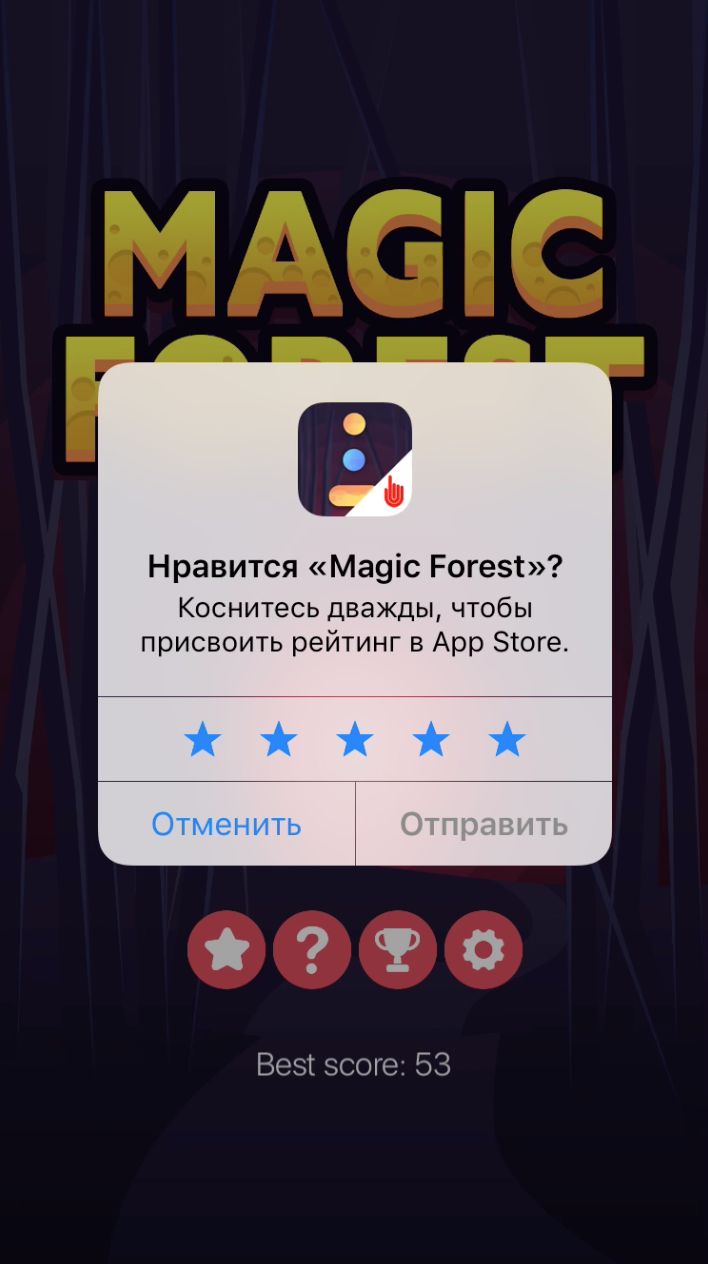
Task: Rate the app two stars
Action: pos(279,740)
